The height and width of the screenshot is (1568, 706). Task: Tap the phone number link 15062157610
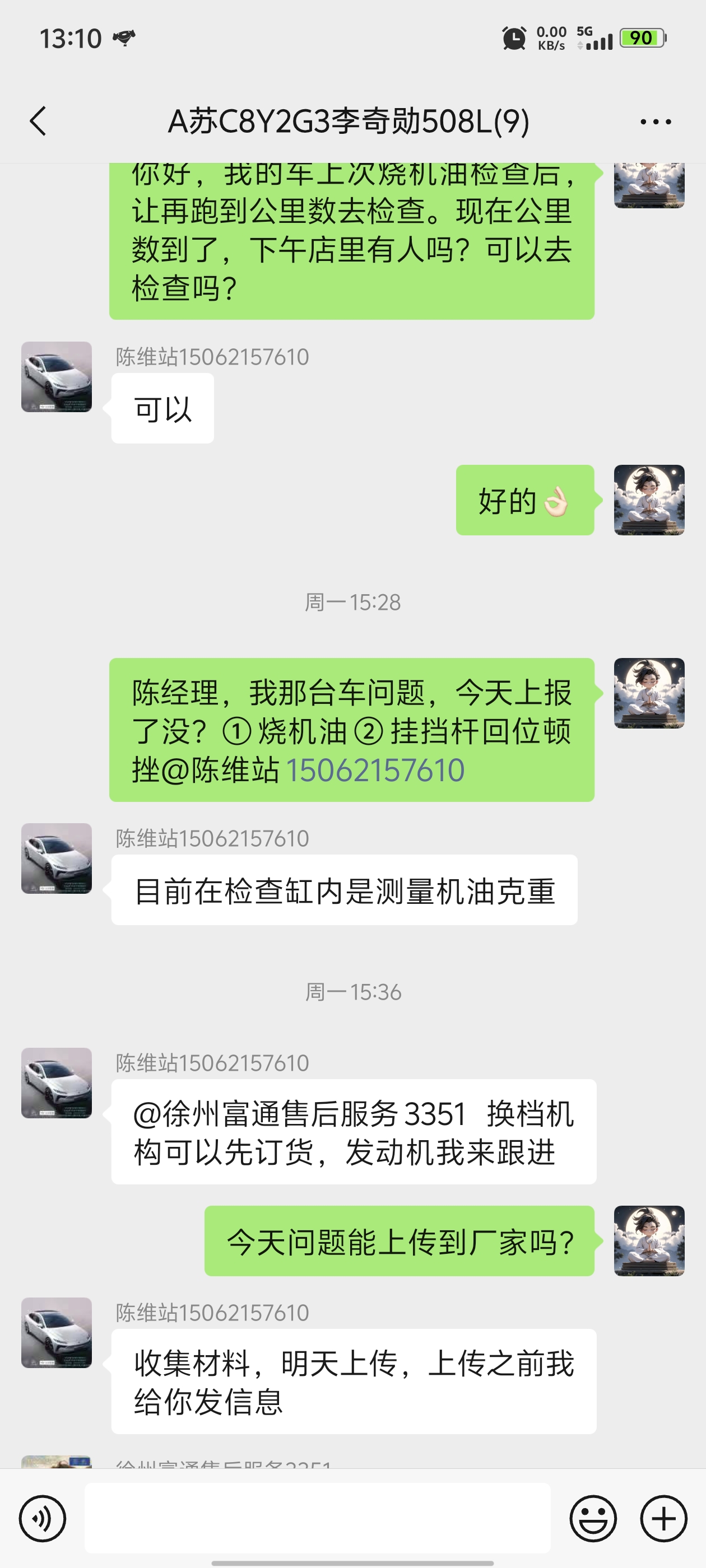[x=375, y=770]
